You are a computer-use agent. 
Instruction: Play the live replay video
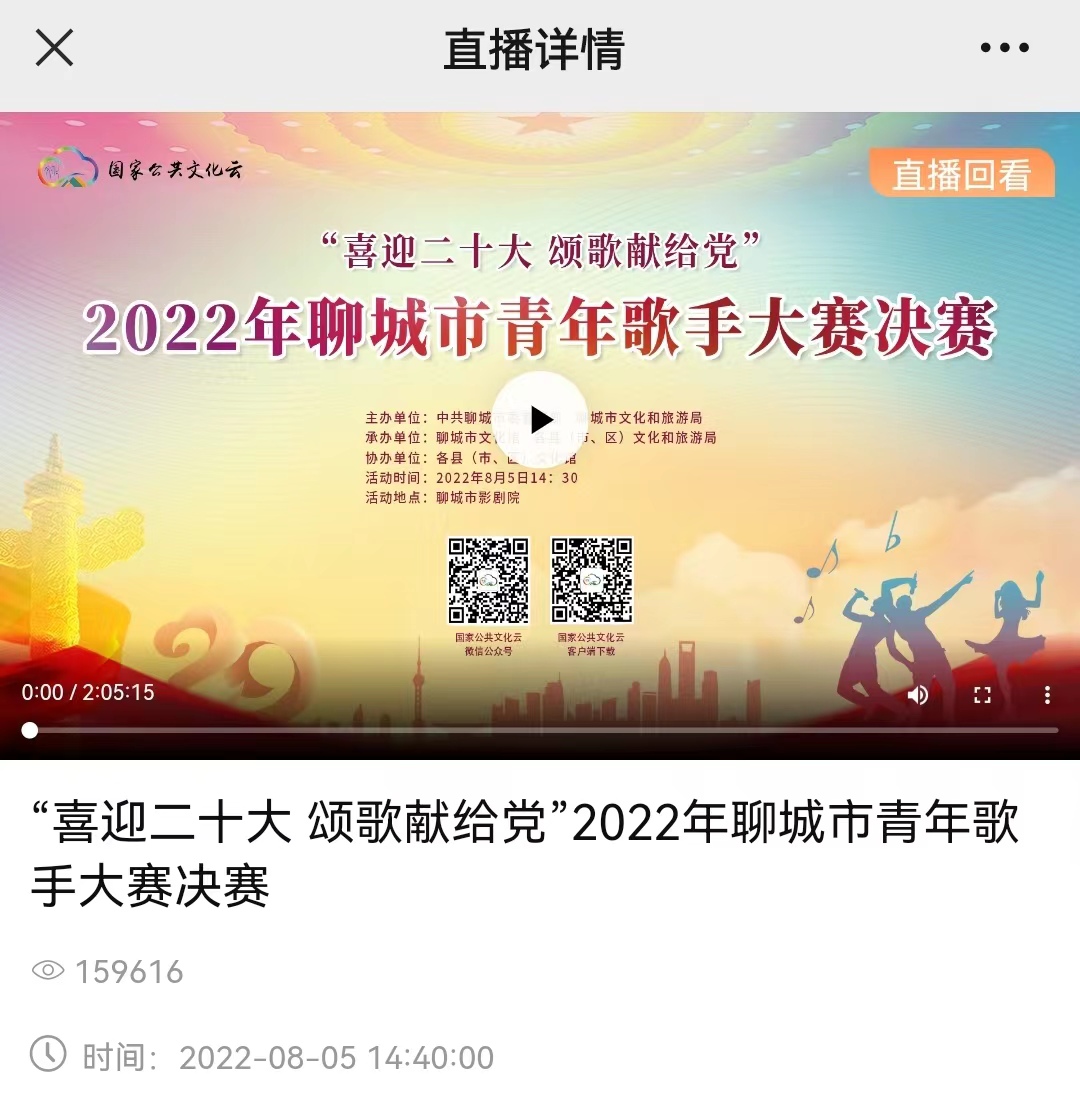pyautogui.click(x=540, y=419)
